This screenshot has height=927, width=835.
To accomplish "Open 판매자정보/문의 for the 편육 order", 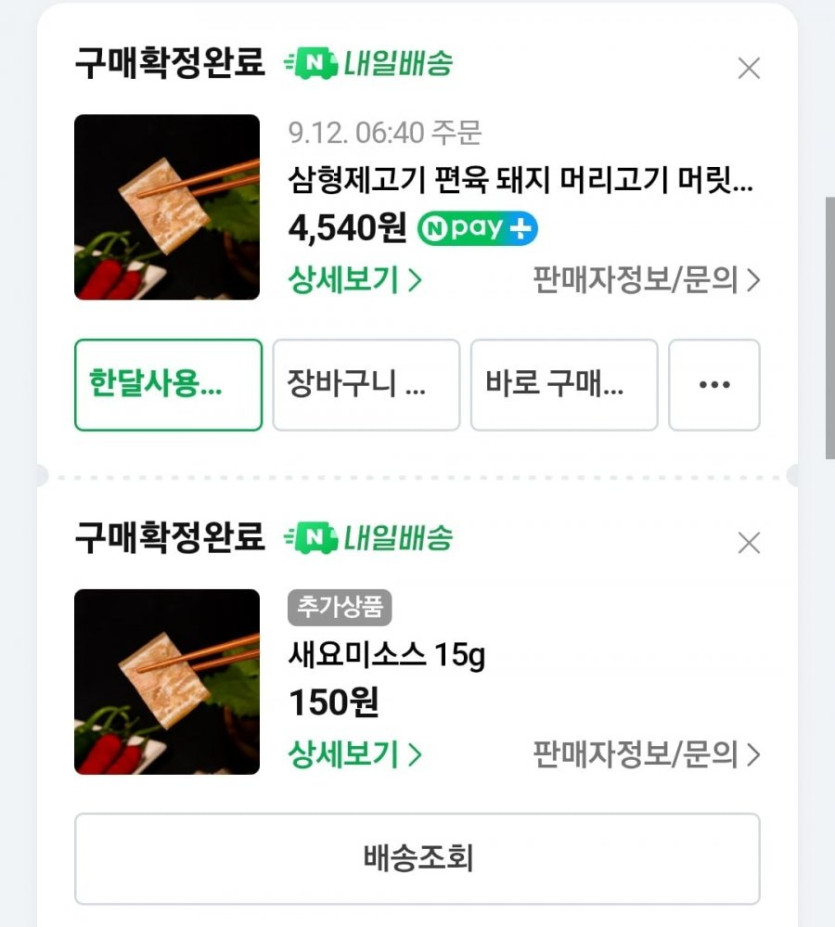I will coord(647,280).
